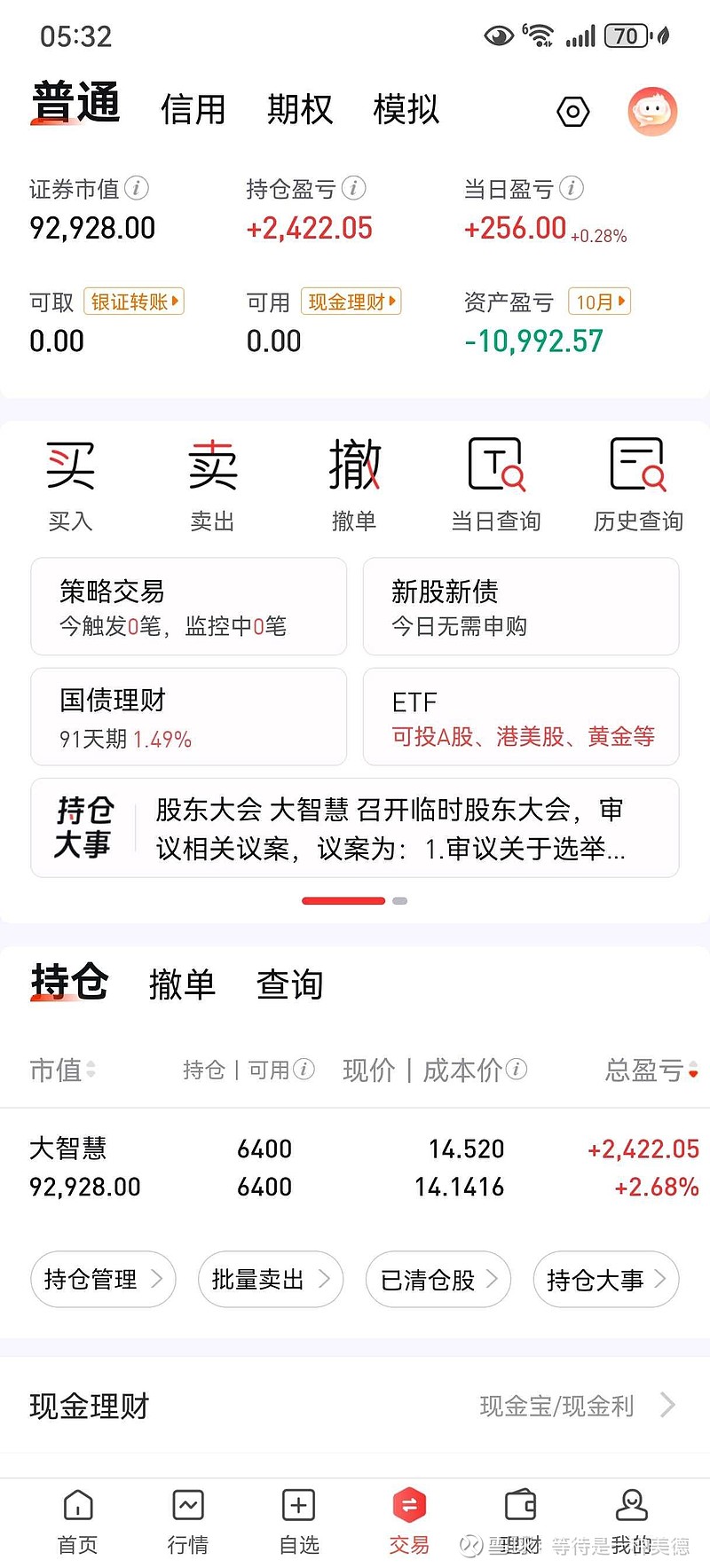Open the 10月 month selector

click(599, 302)
